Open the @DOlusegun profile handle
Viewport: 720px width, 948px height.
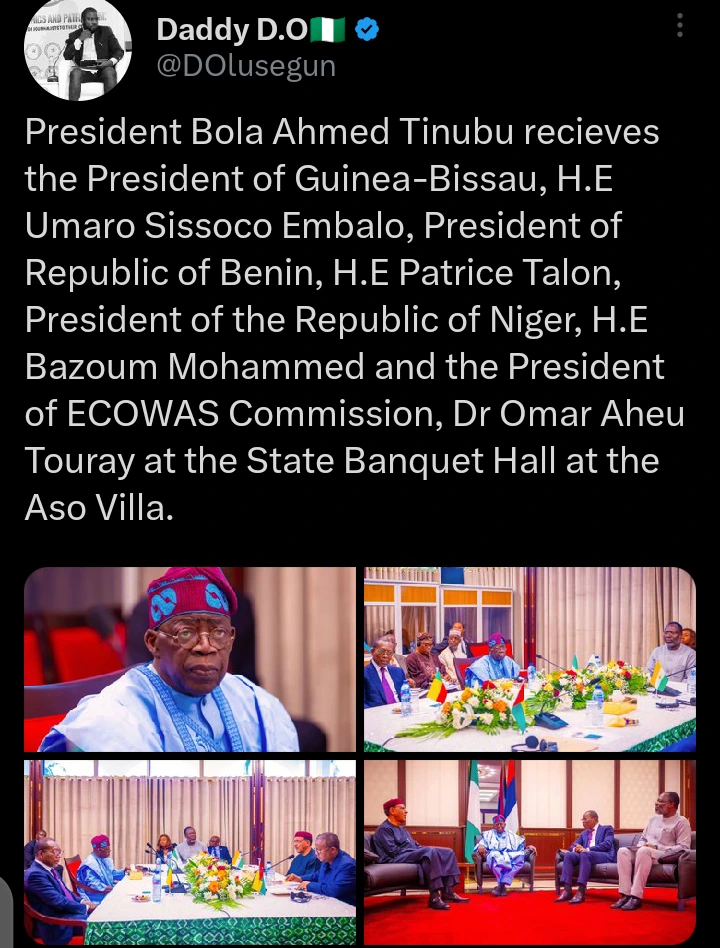pyautogui.click(x=245, y=67)
